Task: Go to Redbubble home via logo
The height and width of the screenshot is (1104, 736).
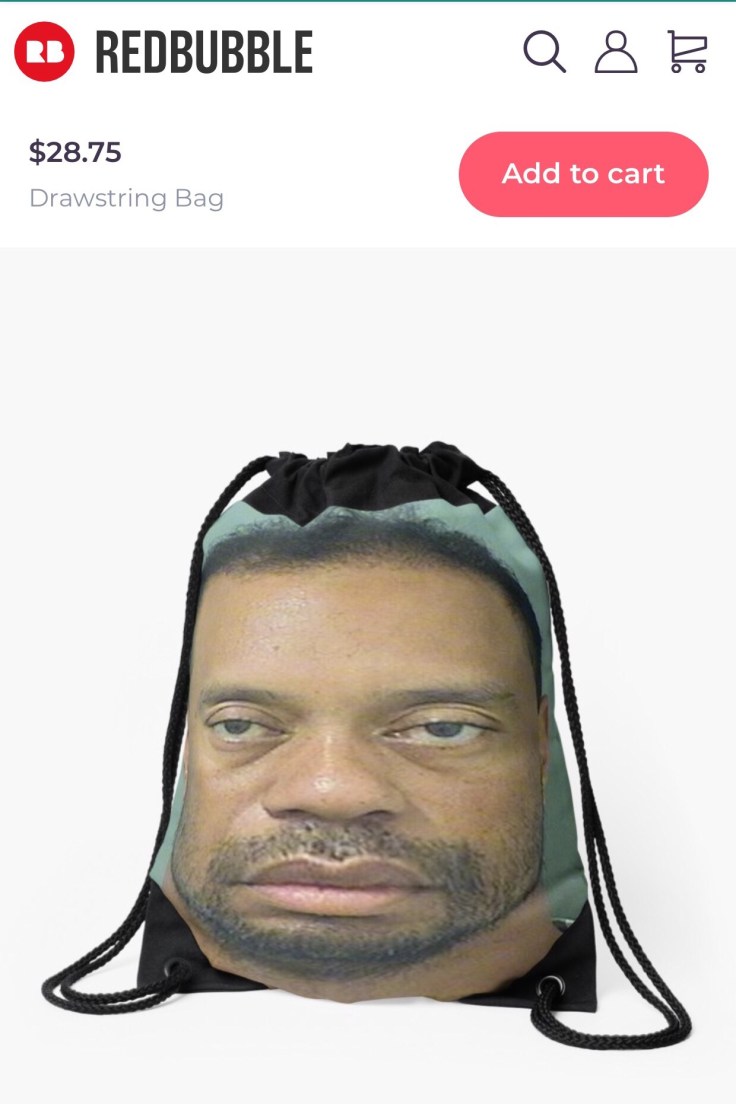Action: click(x=164, y=52)
